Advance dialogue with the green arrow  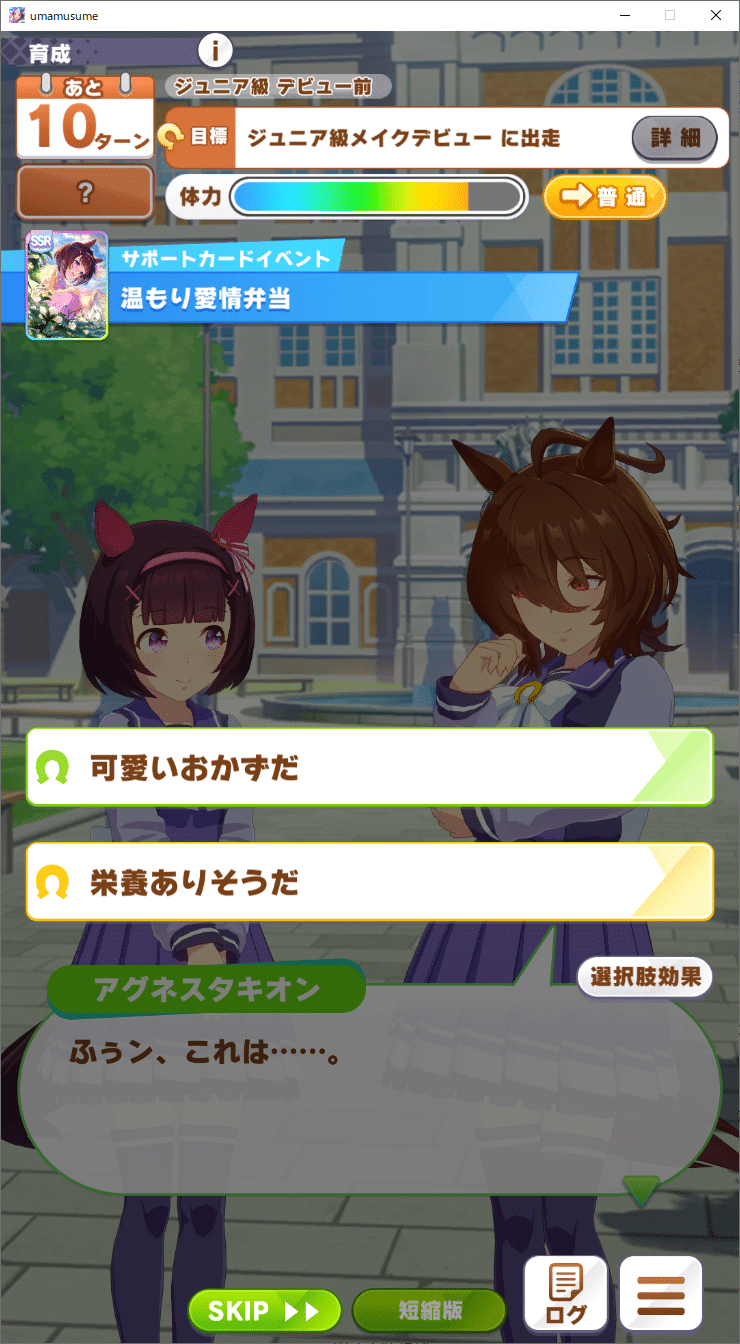tap(640, 1190)
